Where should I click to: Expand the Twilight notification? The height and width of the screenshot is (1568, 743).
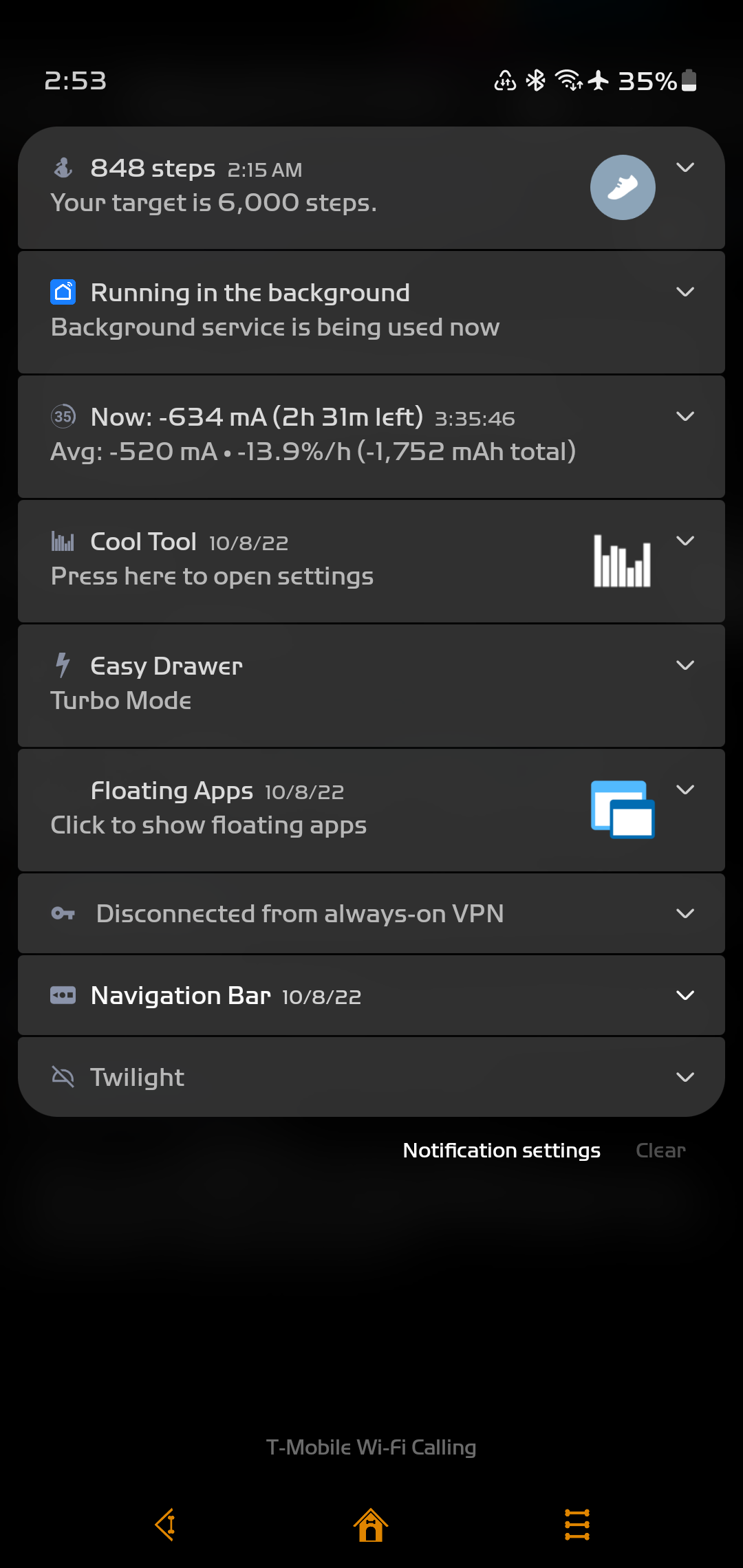click(685, 1077)
